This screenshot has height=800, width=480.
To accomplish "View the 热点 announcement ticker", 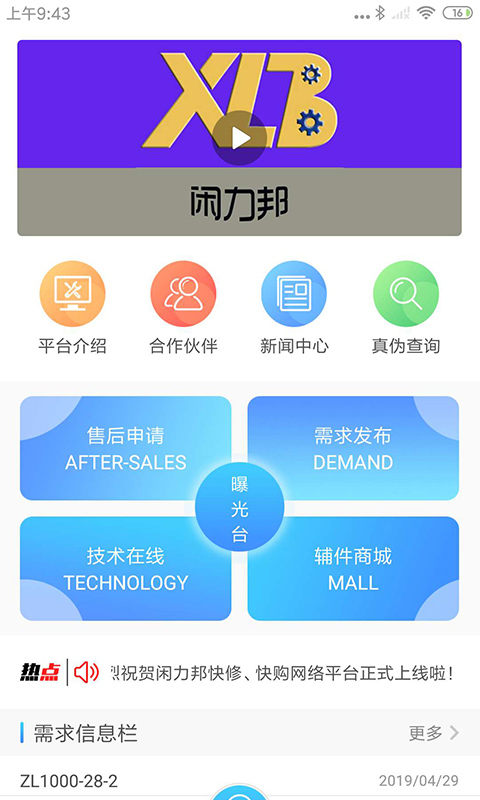I will coord(283,673).
